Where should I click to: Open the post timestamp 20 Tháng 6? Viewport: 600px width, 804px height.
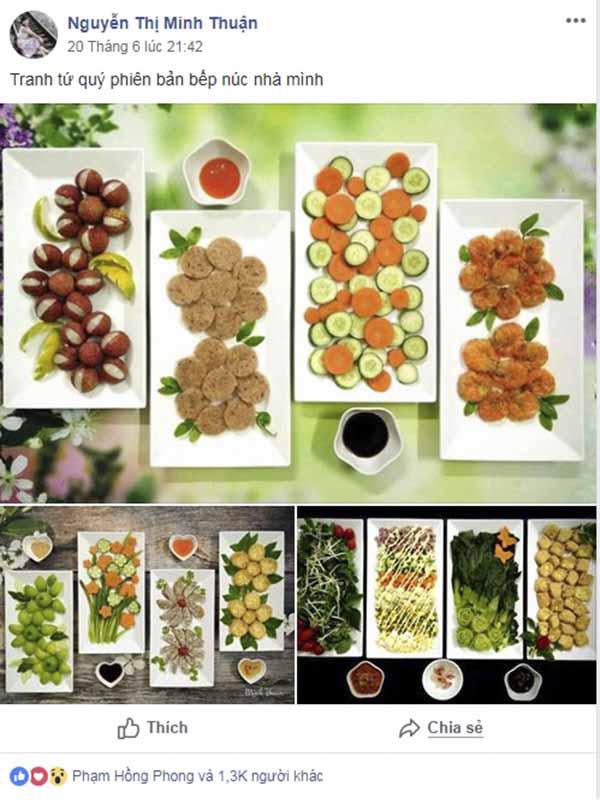[134, 46]
